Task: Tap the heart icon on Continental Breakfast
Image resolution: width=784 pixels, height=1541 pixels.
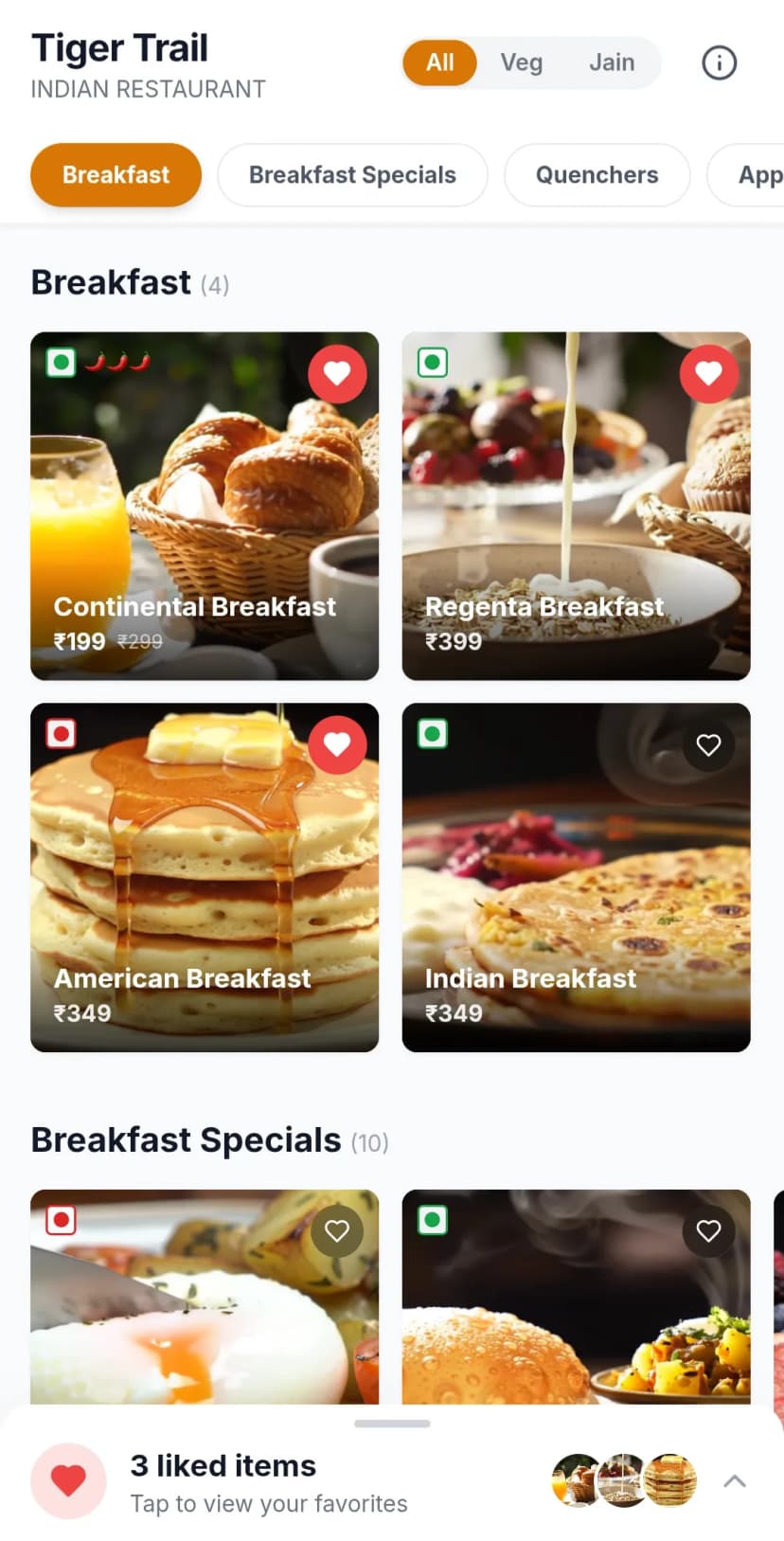Action: [338, 373]
